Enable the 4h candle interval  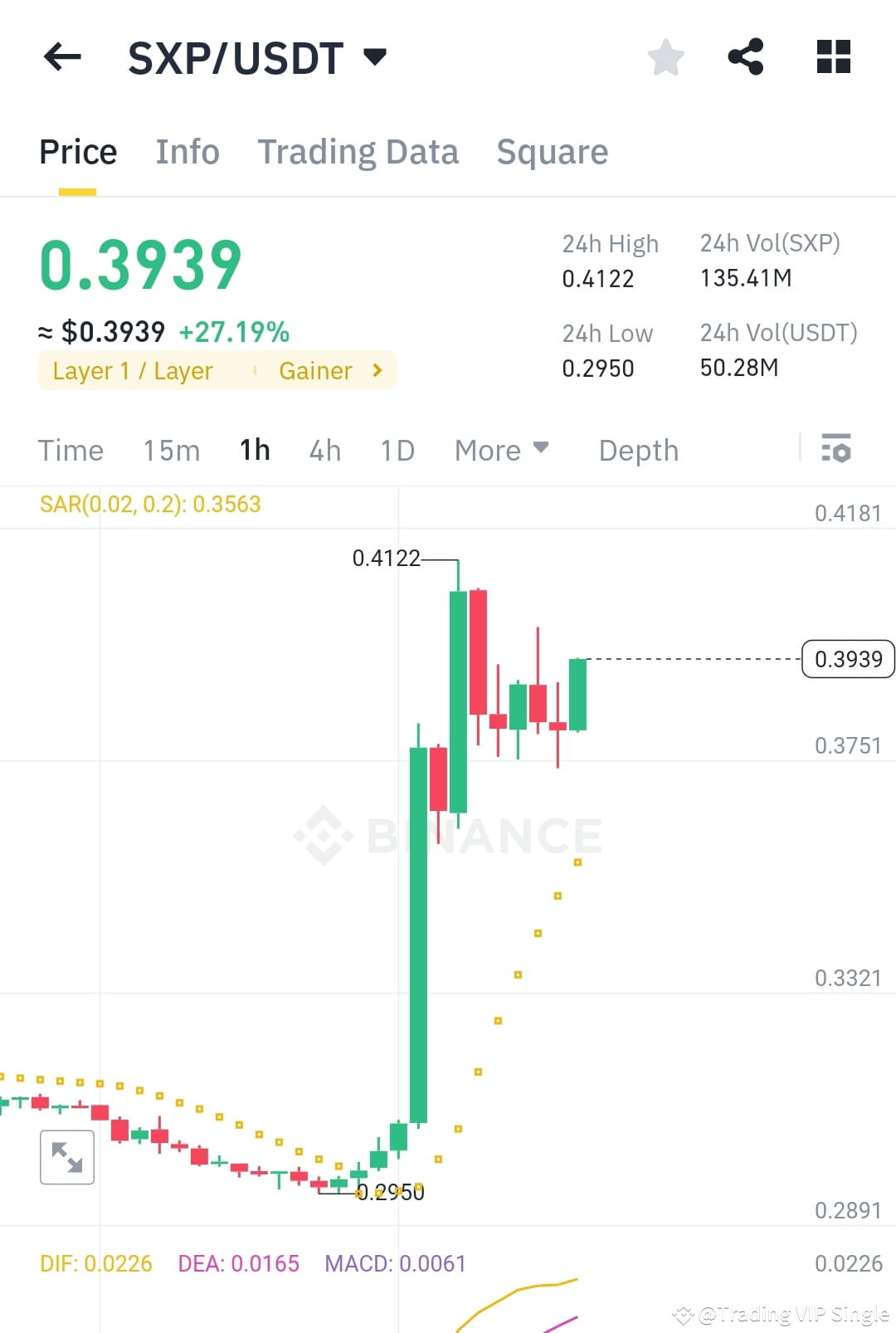click(x=324, y=449)
